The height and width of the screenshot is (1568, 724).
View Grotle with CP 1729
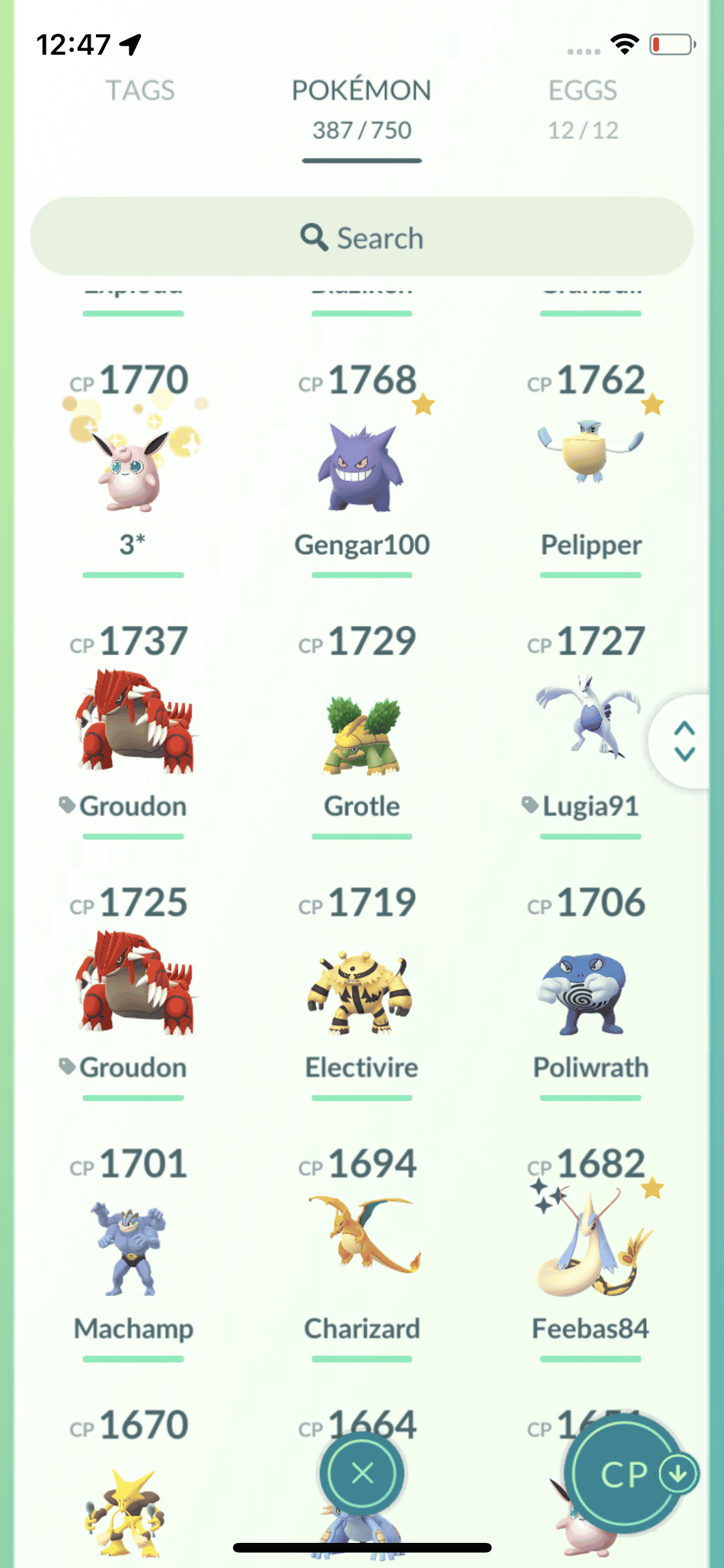[x=362, y=734]
